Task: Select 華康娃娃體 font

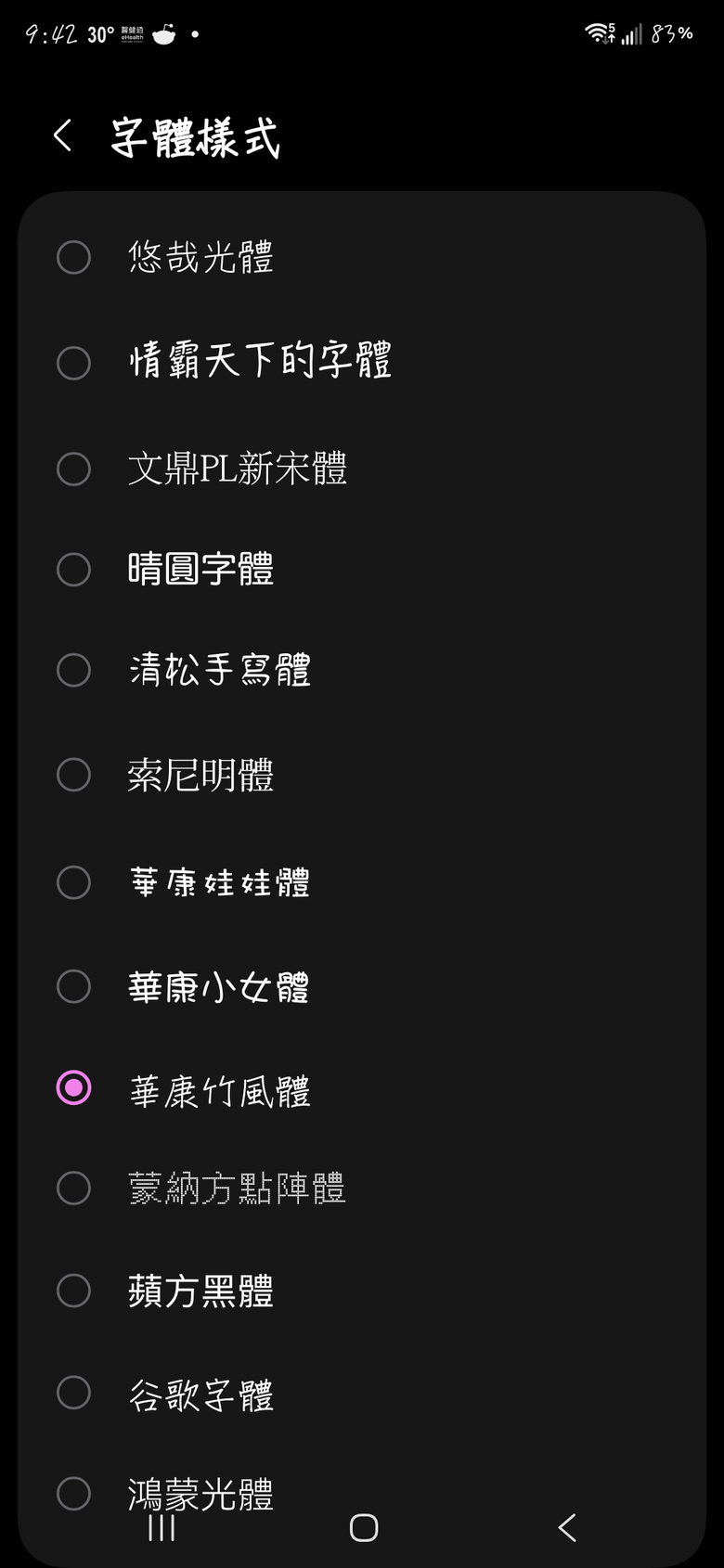Action: click(x=362, y=882)
